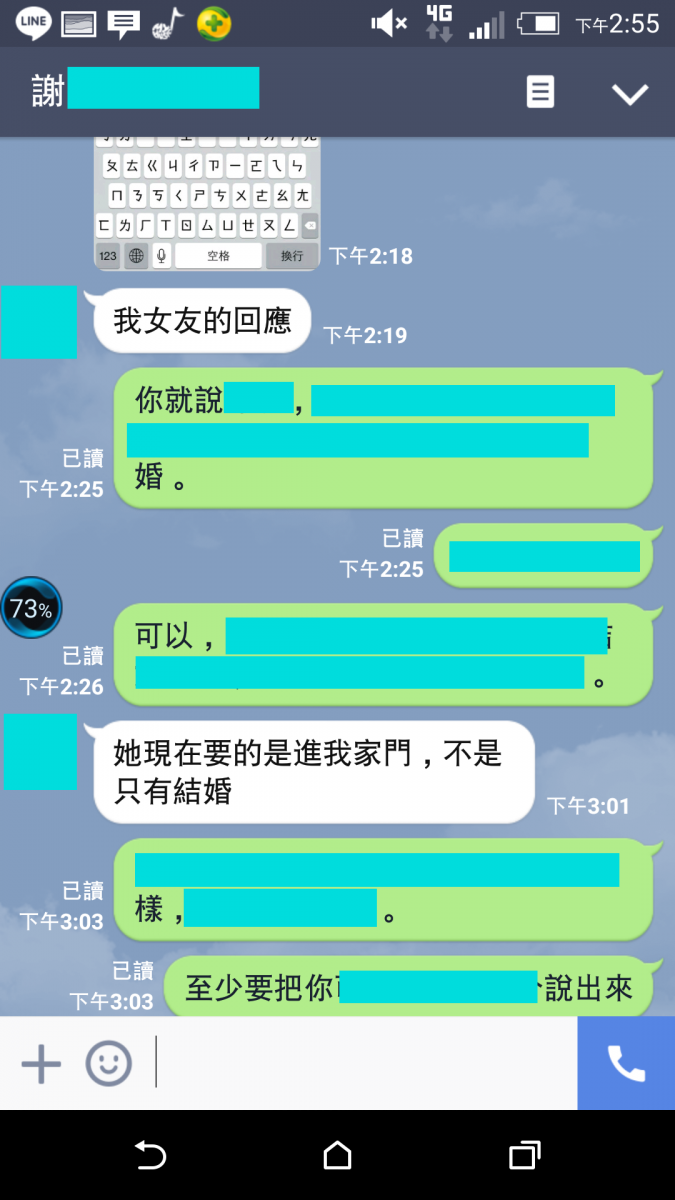Expand the chat options dropdown arrow
The height and width of the screenshot is (1200, 675).
coord(630,94)
